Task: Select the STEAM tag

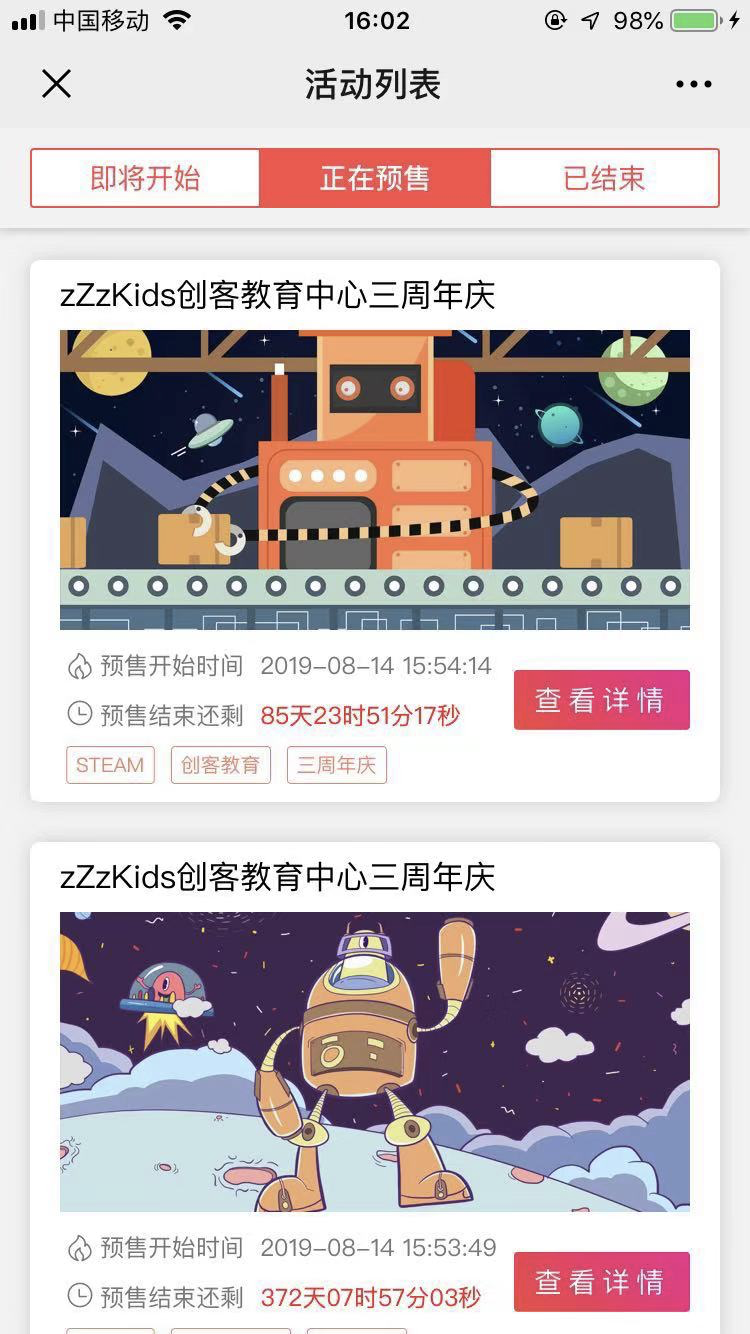Action: (x=110, y=765)
